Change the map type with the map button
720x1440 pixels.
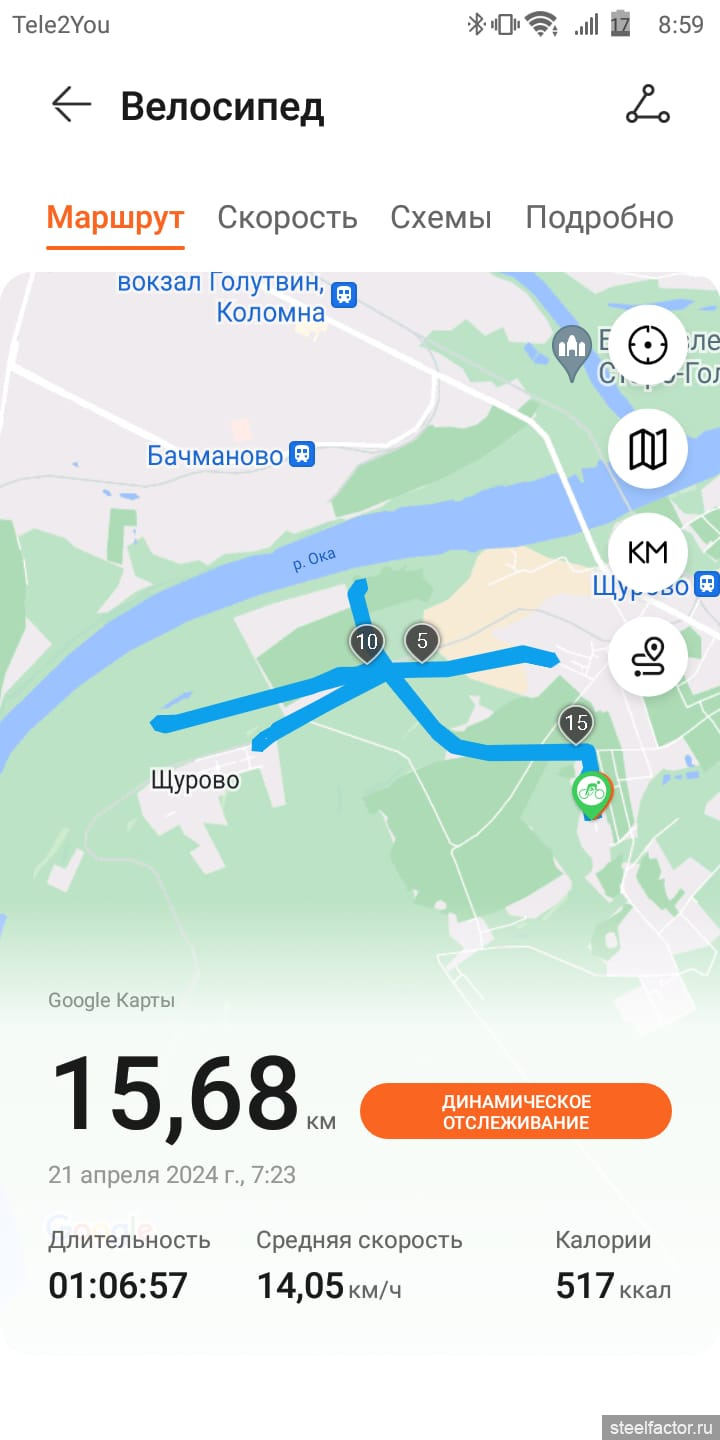(647, 449)
